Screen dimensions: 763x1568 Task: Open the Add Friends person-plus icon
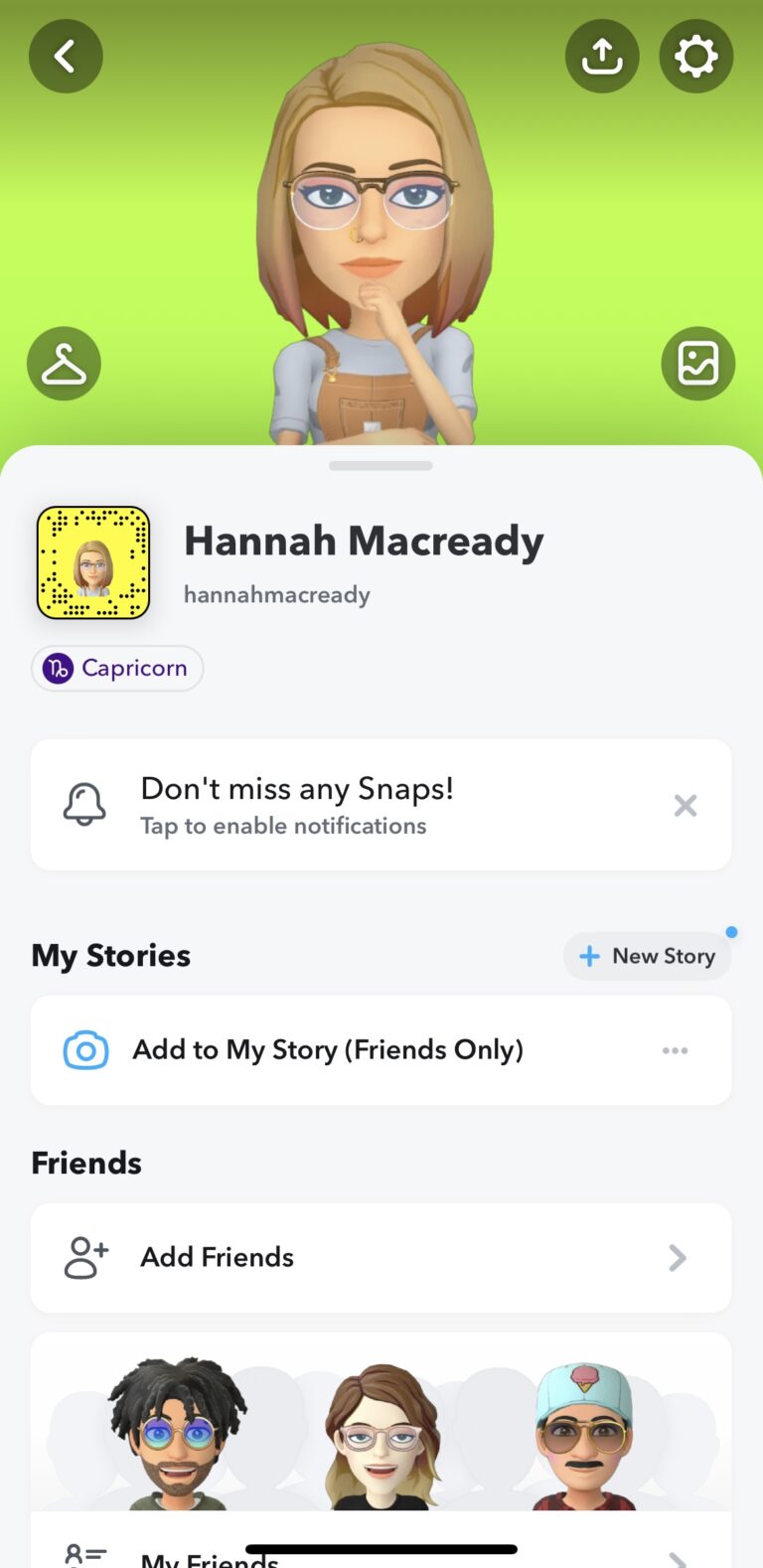point(84,1257)
